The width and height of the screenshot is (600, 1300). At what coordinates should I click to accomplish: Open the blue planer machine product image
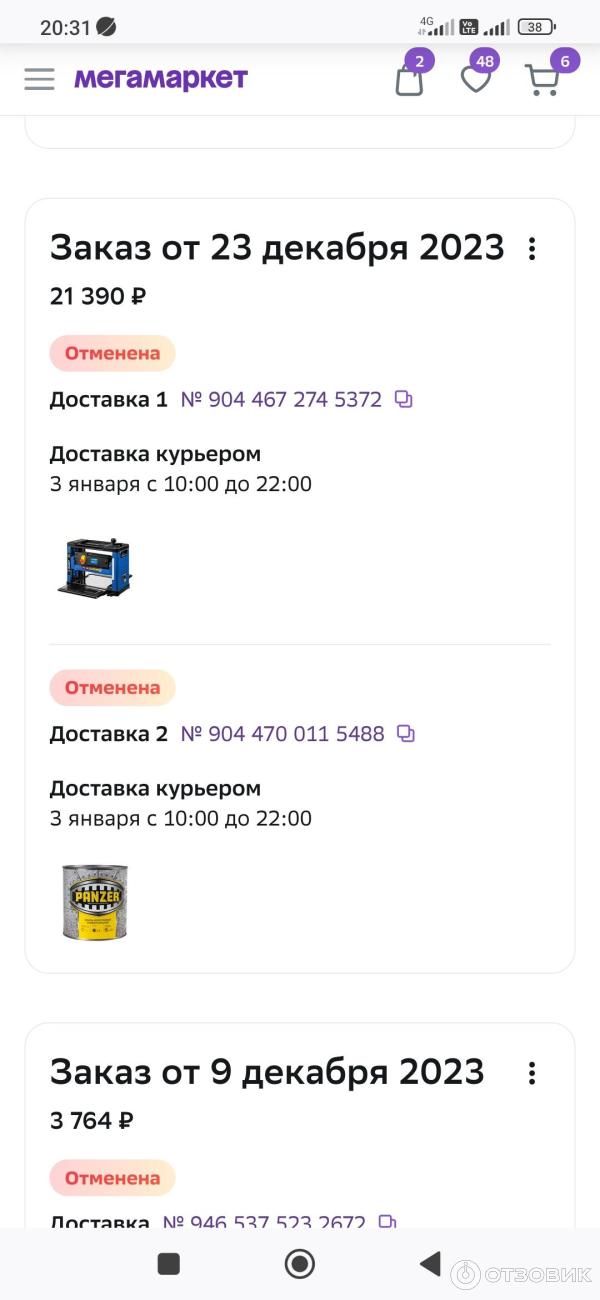click(94, 567)
